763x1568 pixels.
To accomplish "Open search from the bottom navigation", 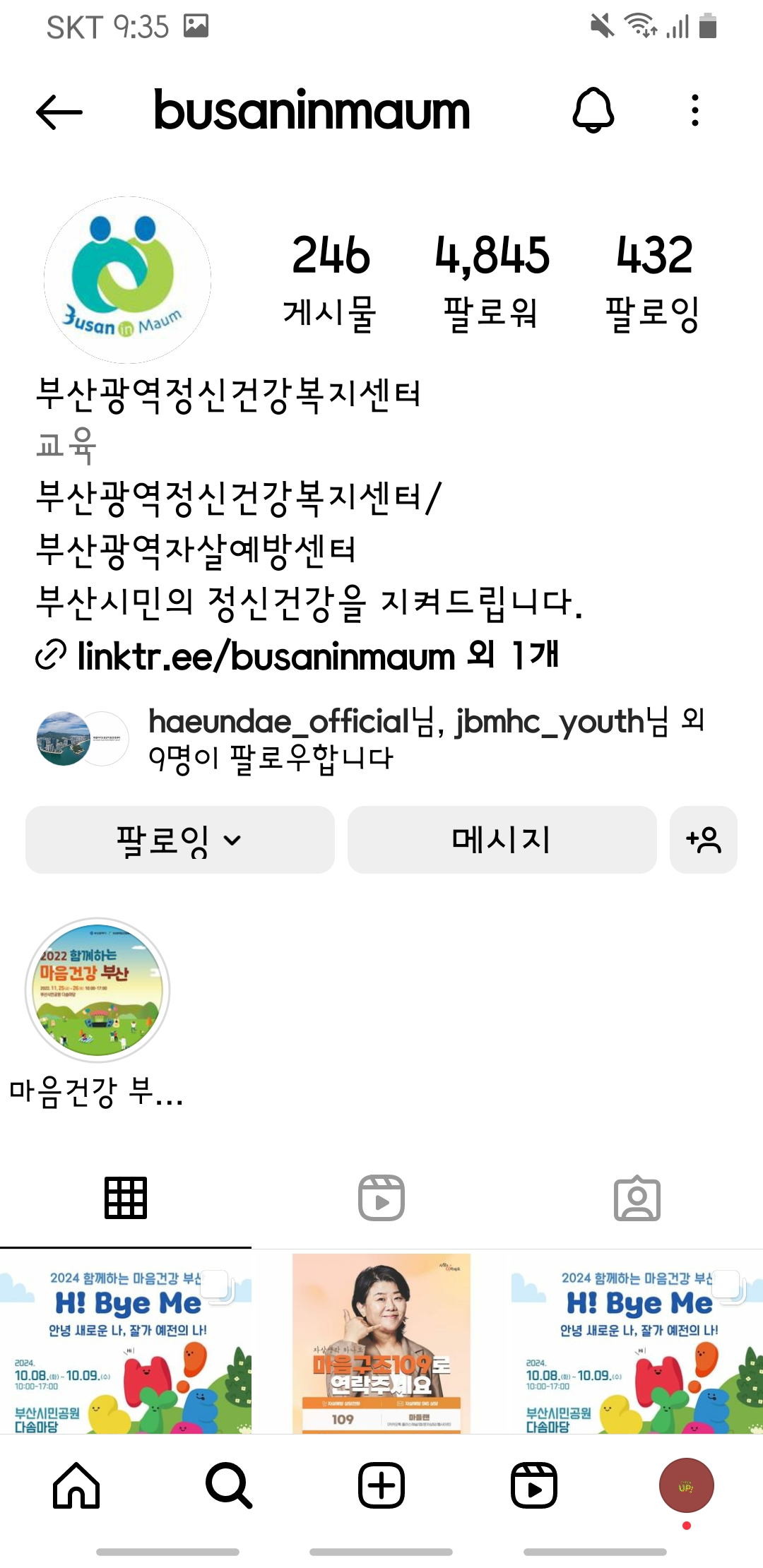I will (229, 1485).
